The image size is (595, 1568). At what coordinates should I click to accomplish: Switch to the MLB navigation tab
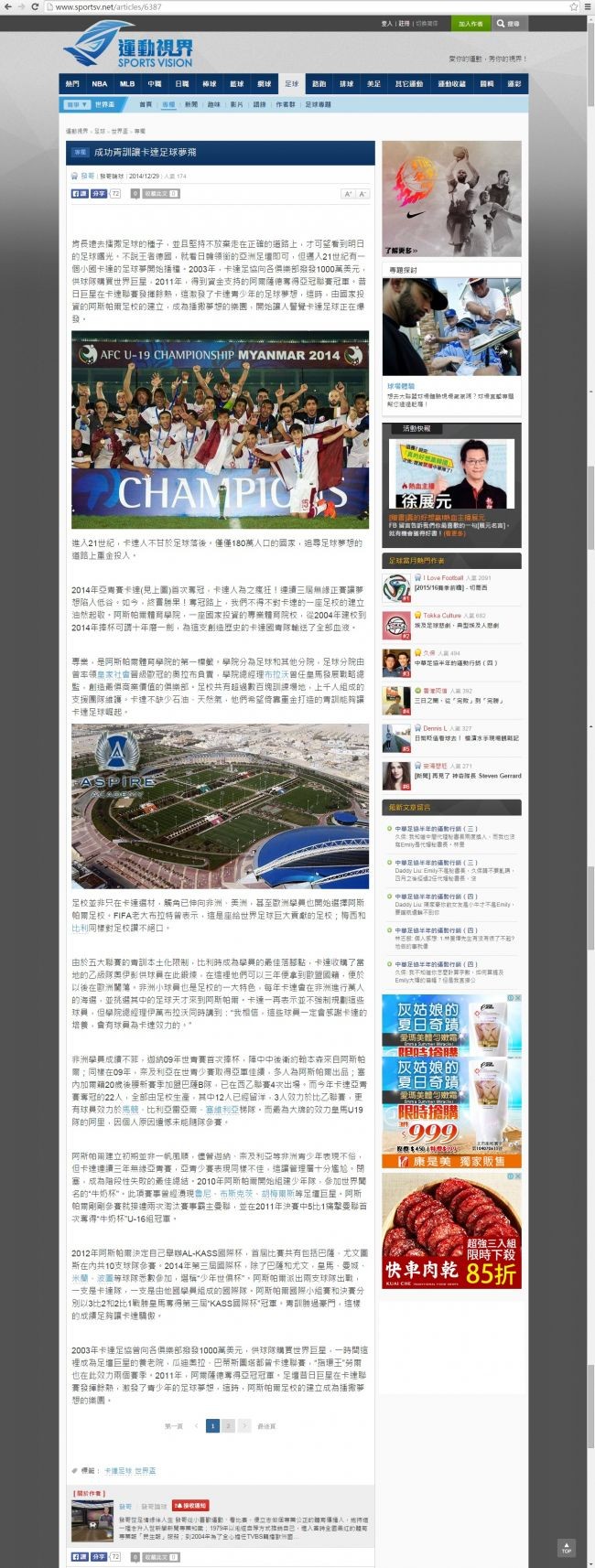click(126, 84)
